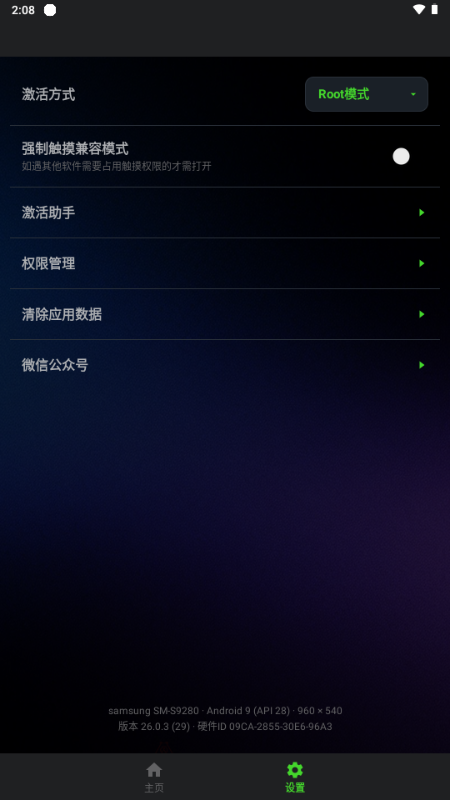Switch to the 主页 tab

pyautogui.click(x=154, y=777)
